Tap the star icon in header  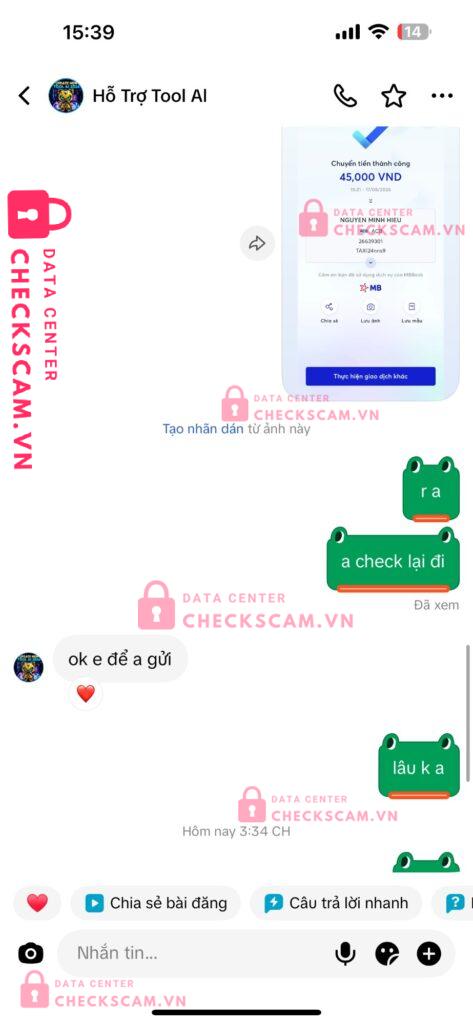(x=393, y=96)
